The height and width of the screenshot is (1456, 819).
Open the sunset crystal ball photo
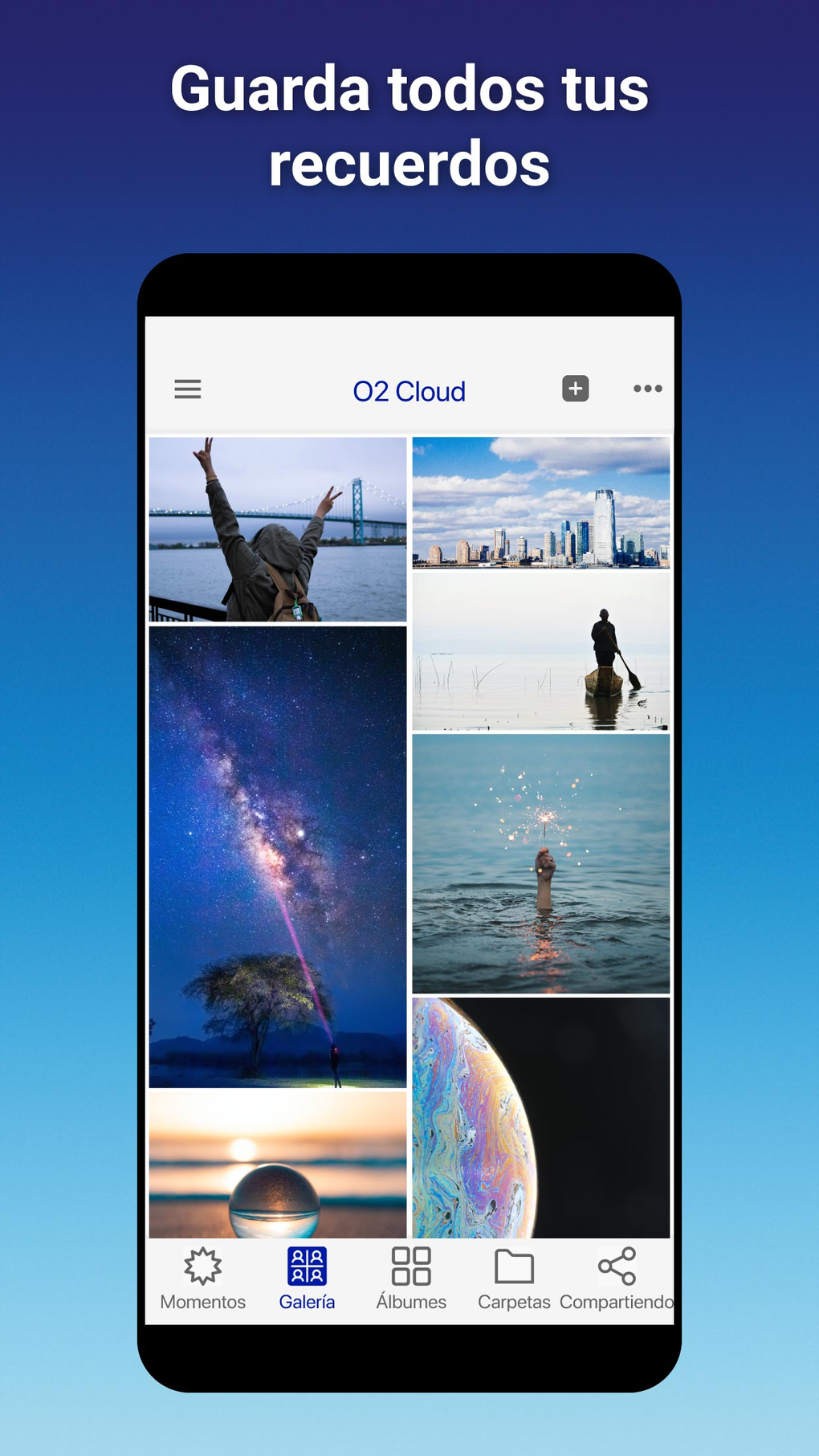pyautogui.click(x=277, y=1164)
